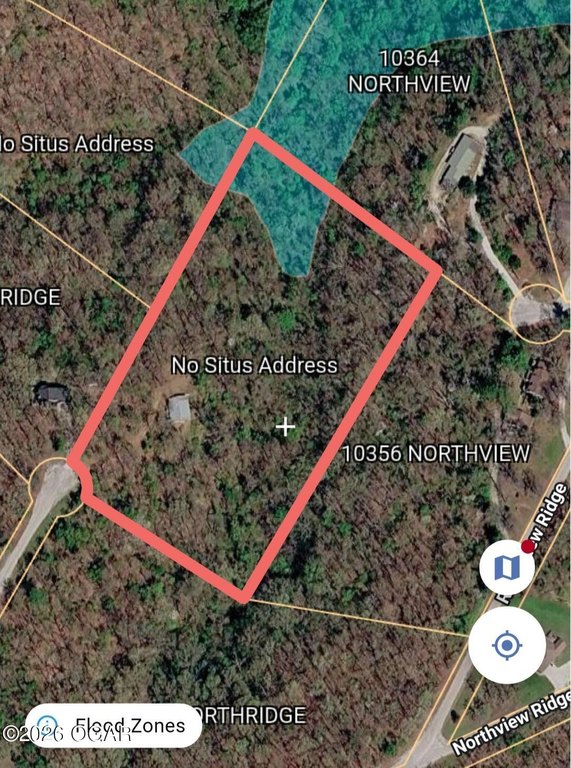Image resolution: width=571 pixels, height=768 pixels.
Task: Open the map layers button
Action: coord(507,568)
